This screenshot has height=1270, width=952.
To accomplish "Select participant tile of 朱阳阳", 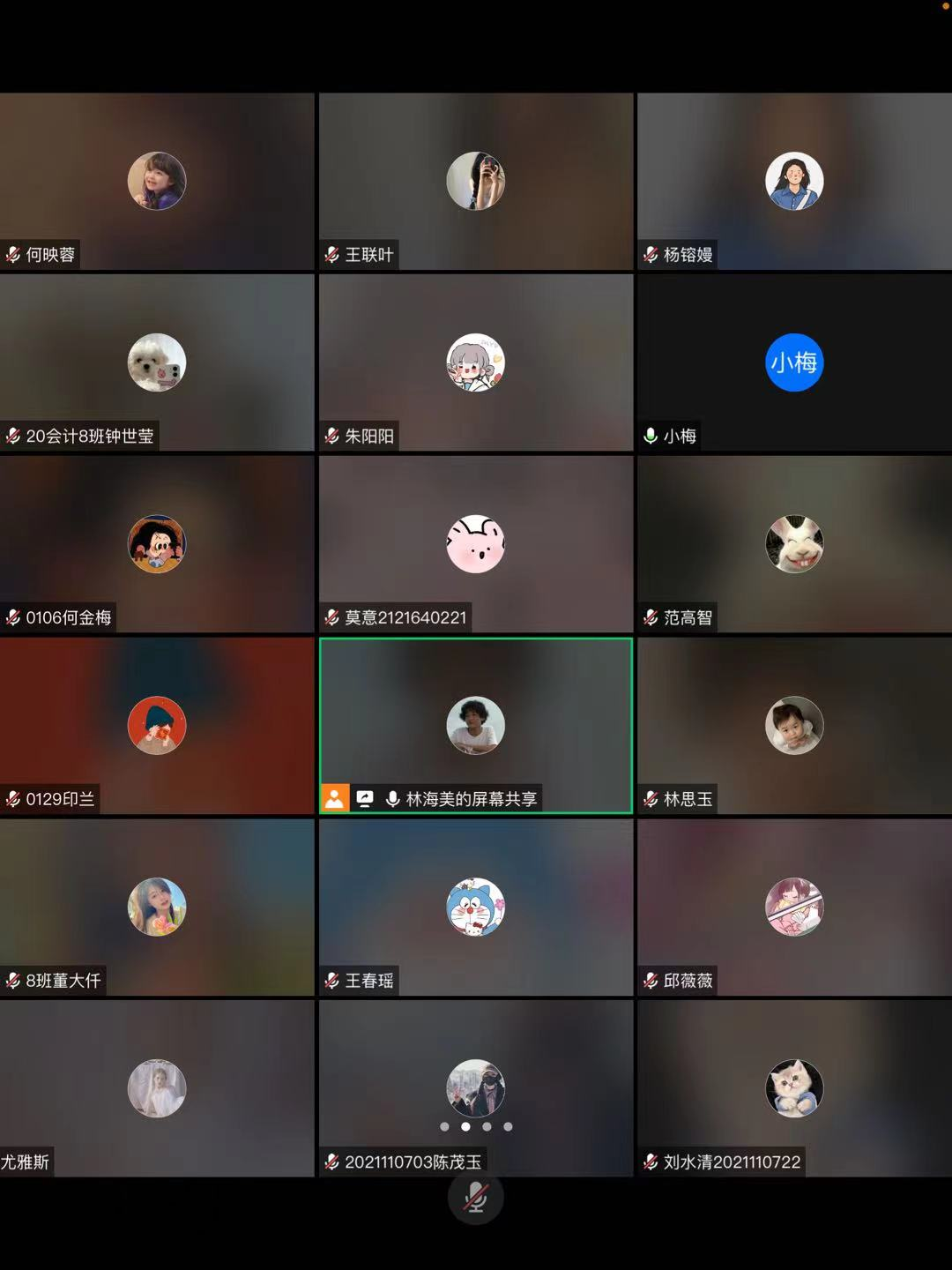I will [x=476, y=362].
